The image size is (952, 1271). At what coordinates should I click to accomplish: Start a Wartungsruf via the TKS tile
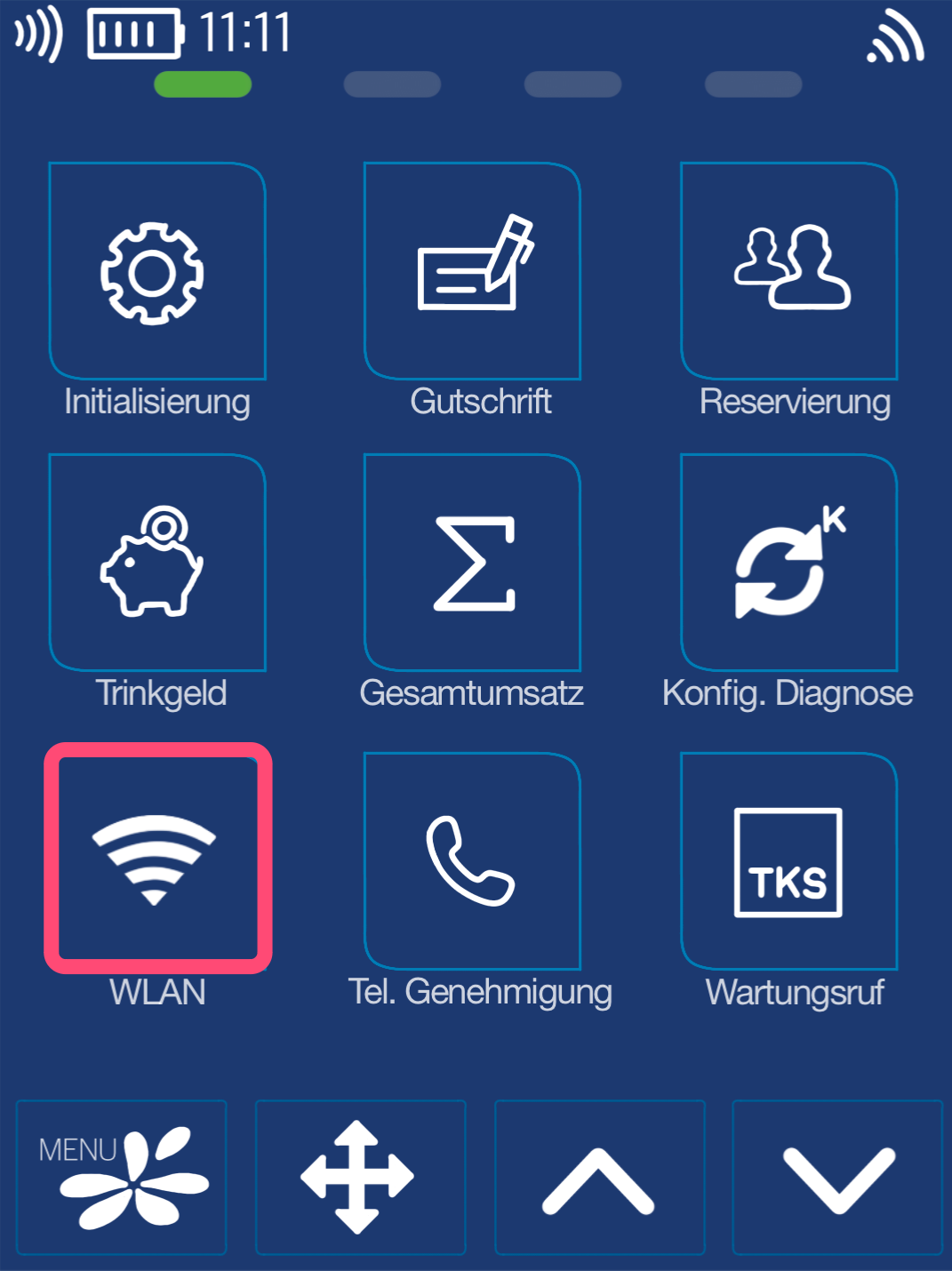[x=789, y=860]
